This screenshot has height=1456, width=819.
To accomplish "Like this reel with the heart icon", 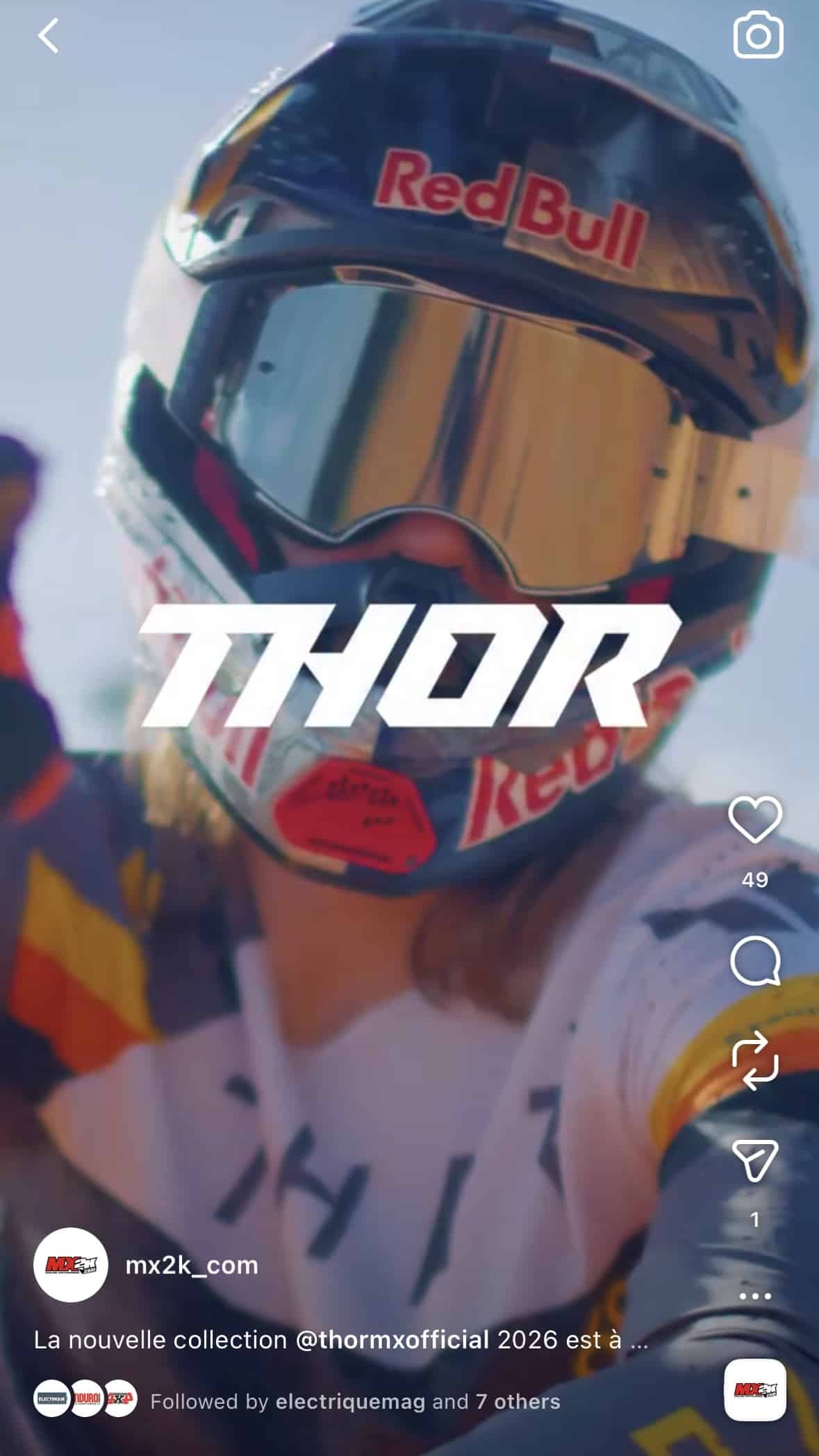I will [755, 820].
